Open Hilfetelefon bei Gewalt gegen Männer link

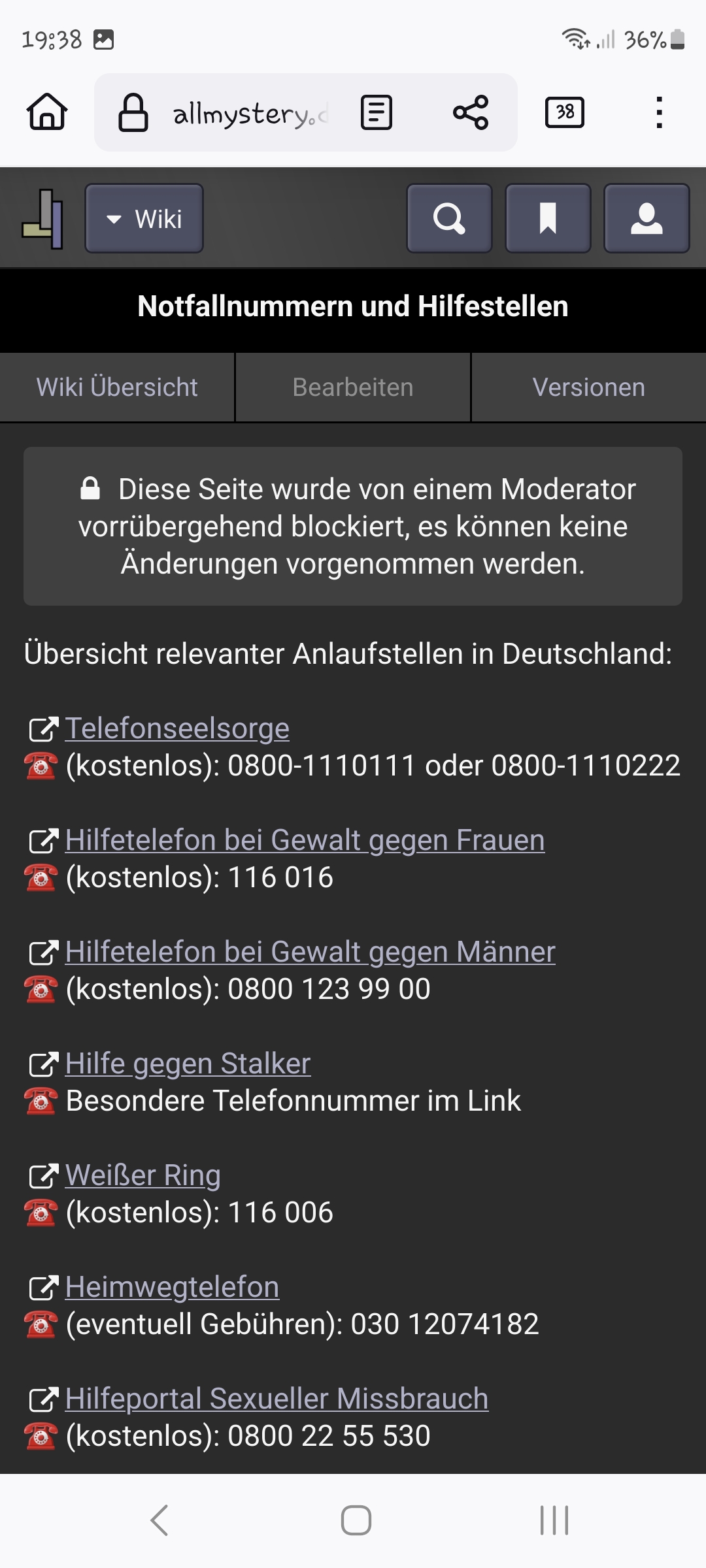[310, 952]
